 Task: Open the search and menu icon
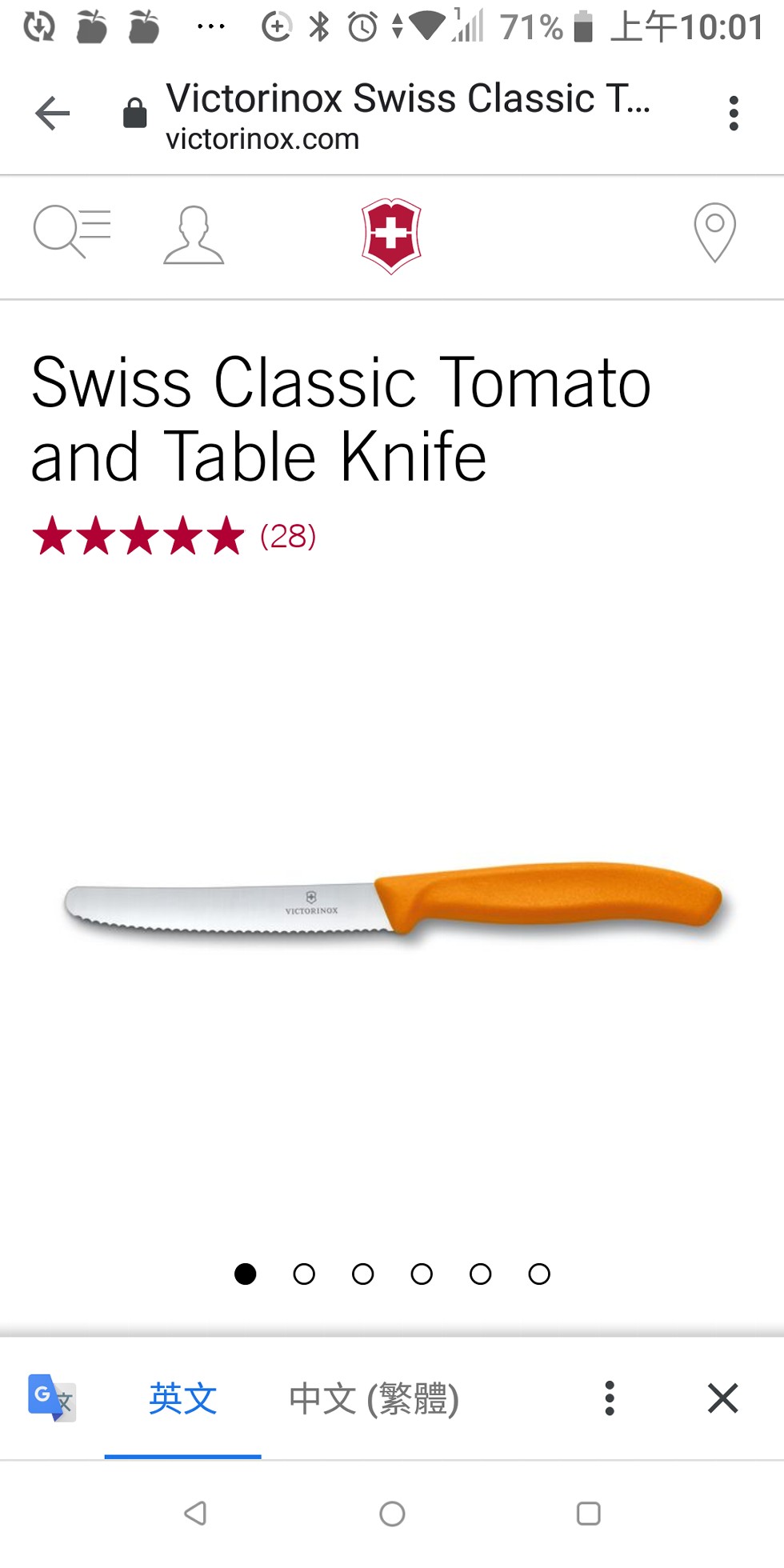pos(71,233)
